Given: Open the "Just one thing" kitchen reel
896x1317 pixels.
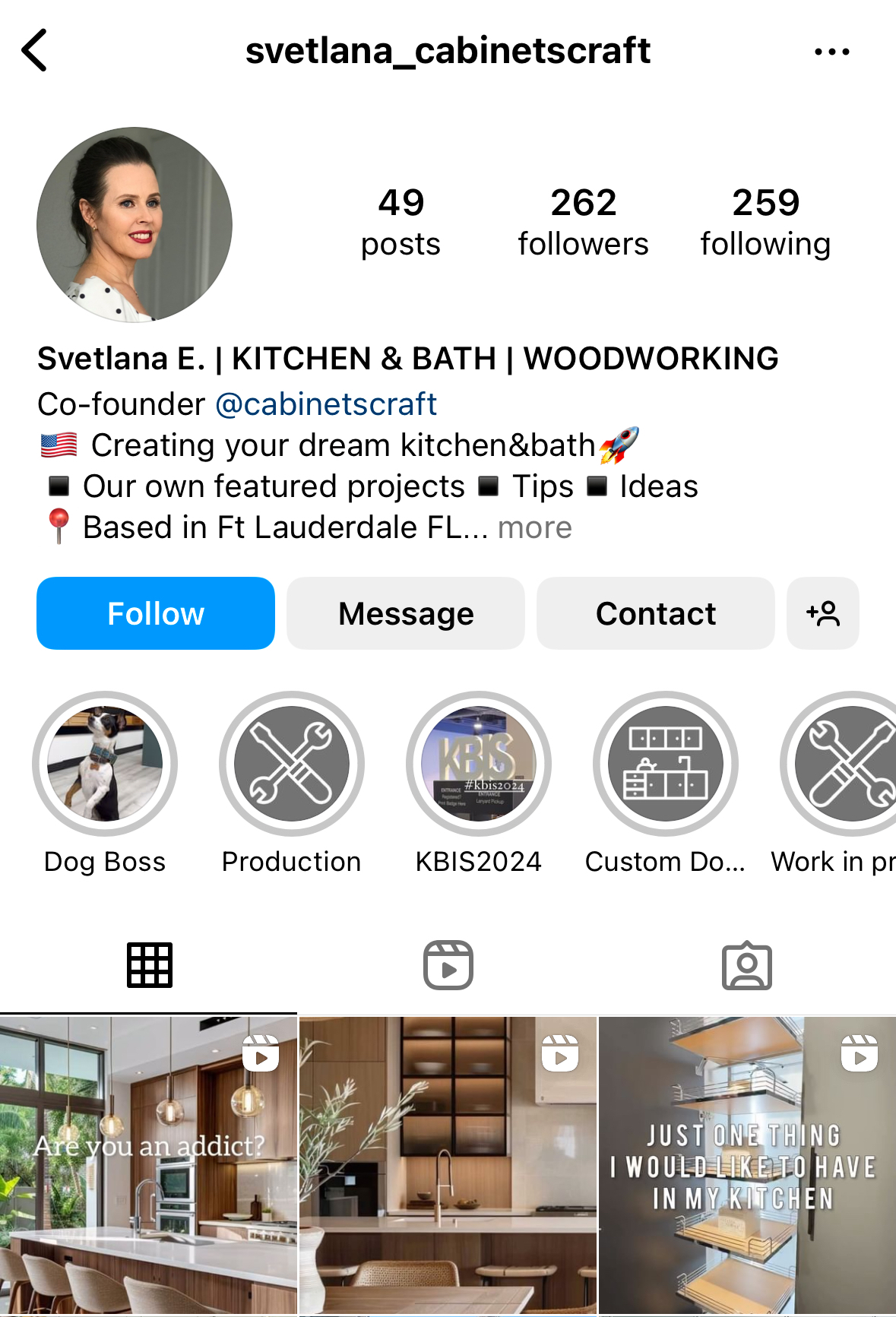Looking at the screenshot, I should point(747,1165).
